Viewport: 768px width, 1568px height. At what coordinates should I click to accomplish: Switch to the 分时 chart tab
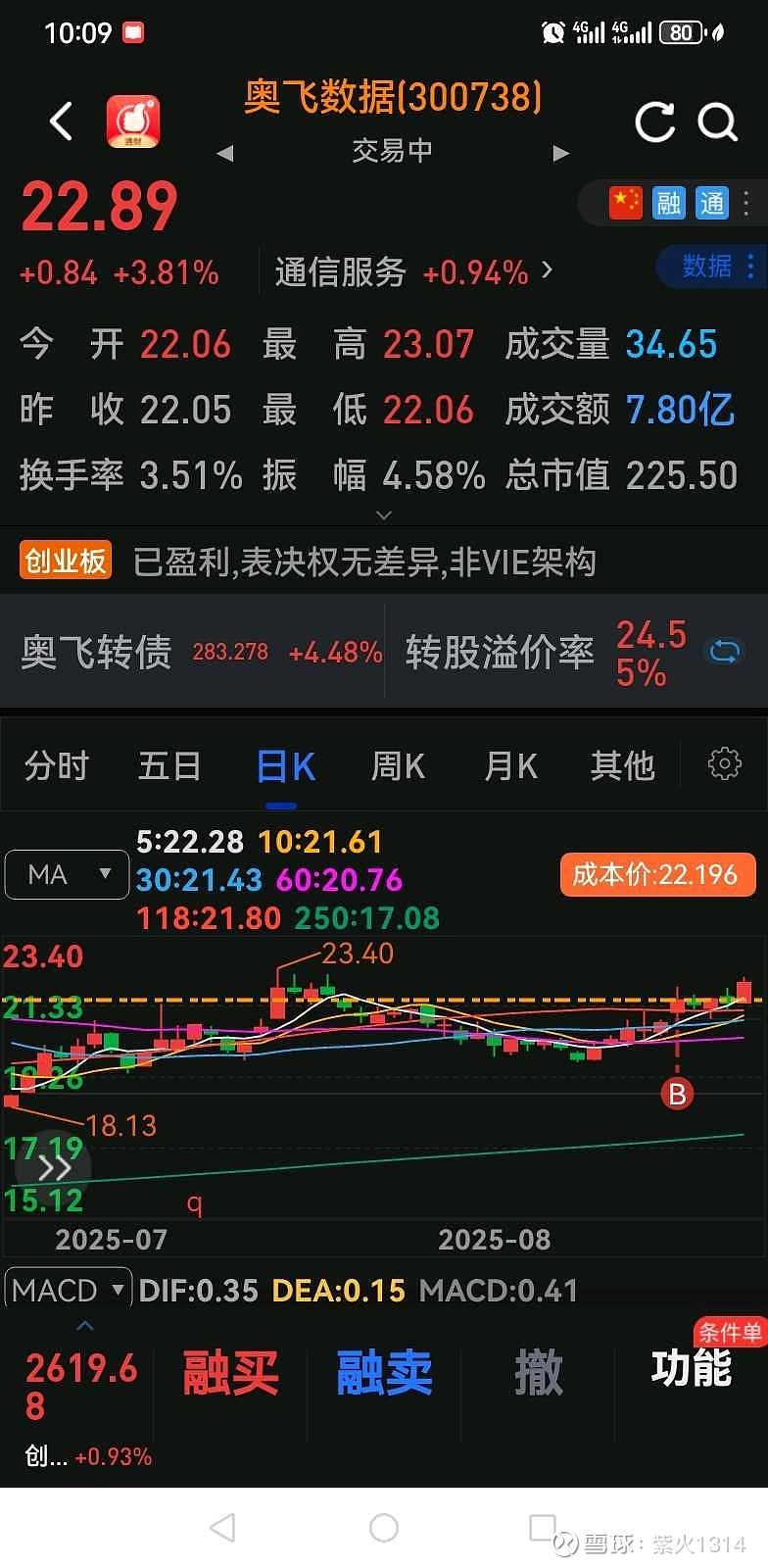[57, 765]
